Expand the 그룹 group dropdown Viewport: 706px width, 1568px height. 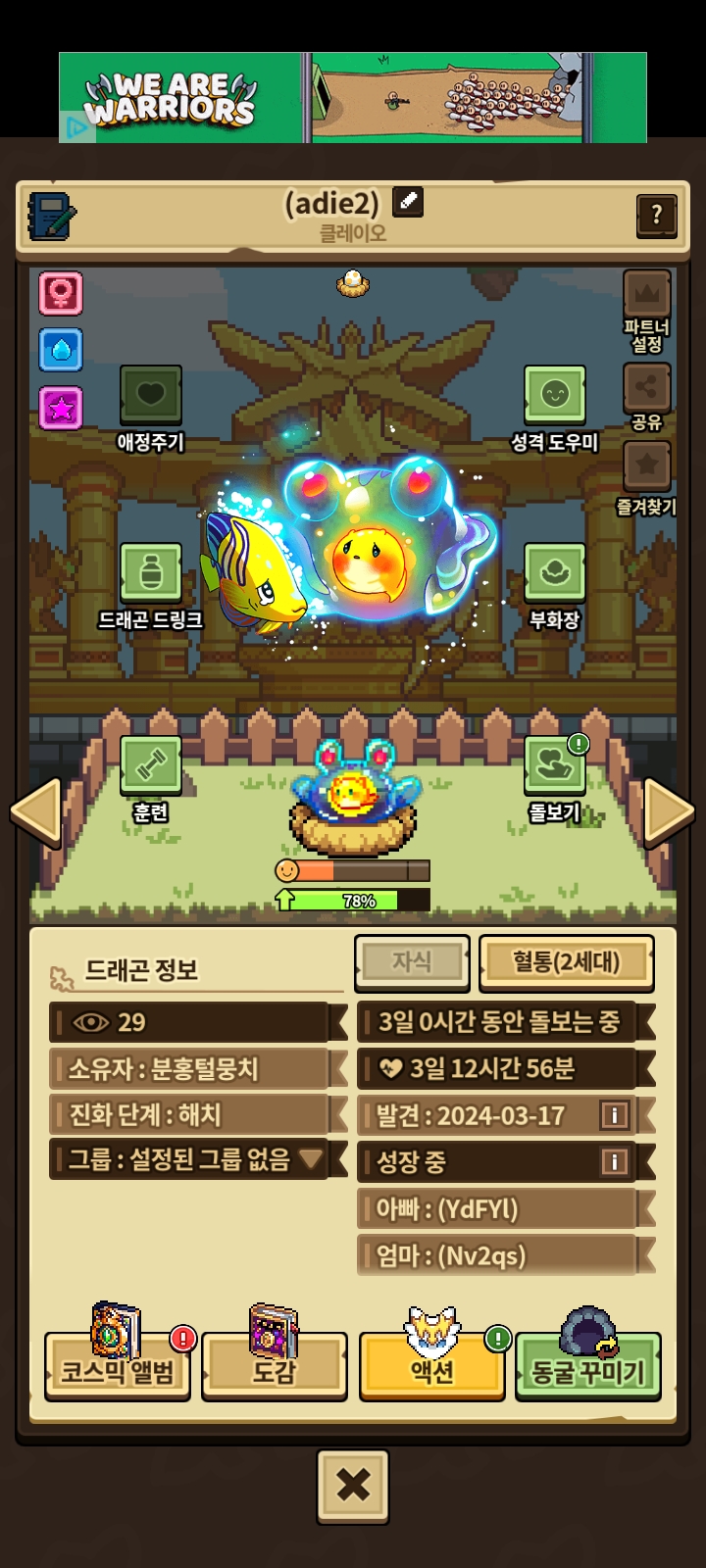coord(310,1159)
